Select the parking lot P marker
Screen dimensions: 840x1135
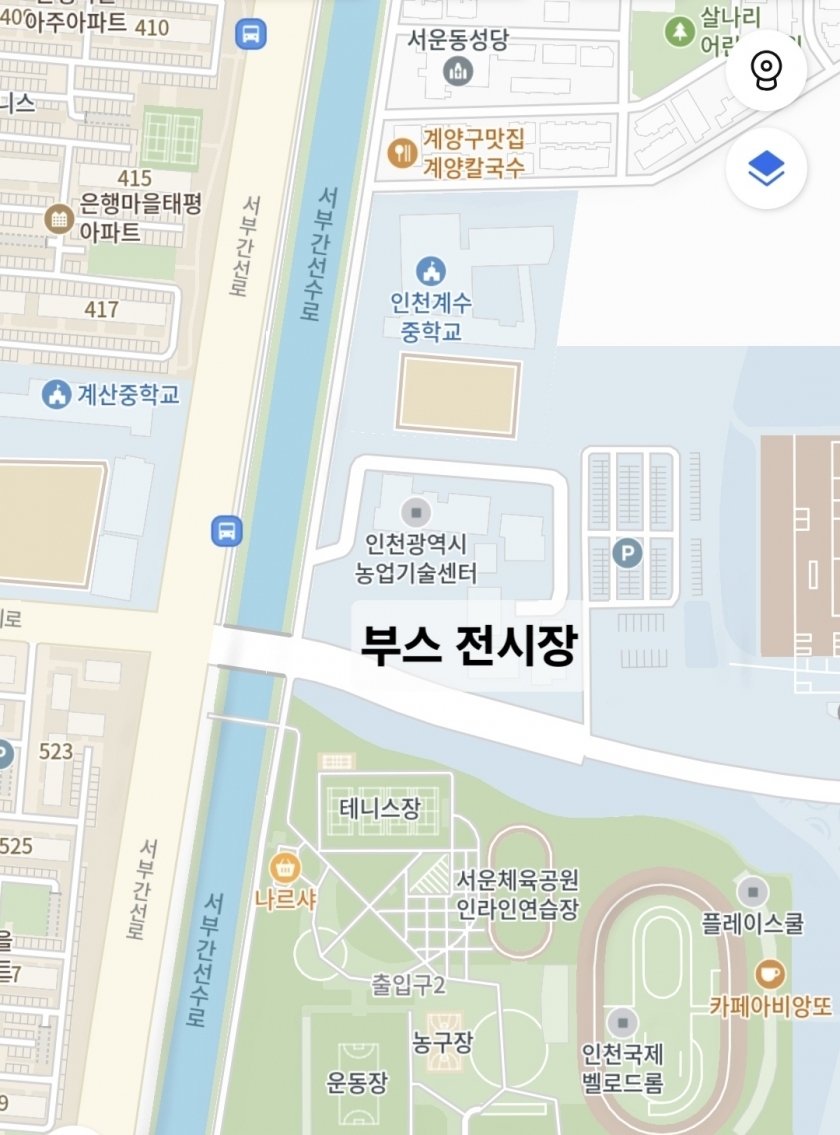click(627, 553)
